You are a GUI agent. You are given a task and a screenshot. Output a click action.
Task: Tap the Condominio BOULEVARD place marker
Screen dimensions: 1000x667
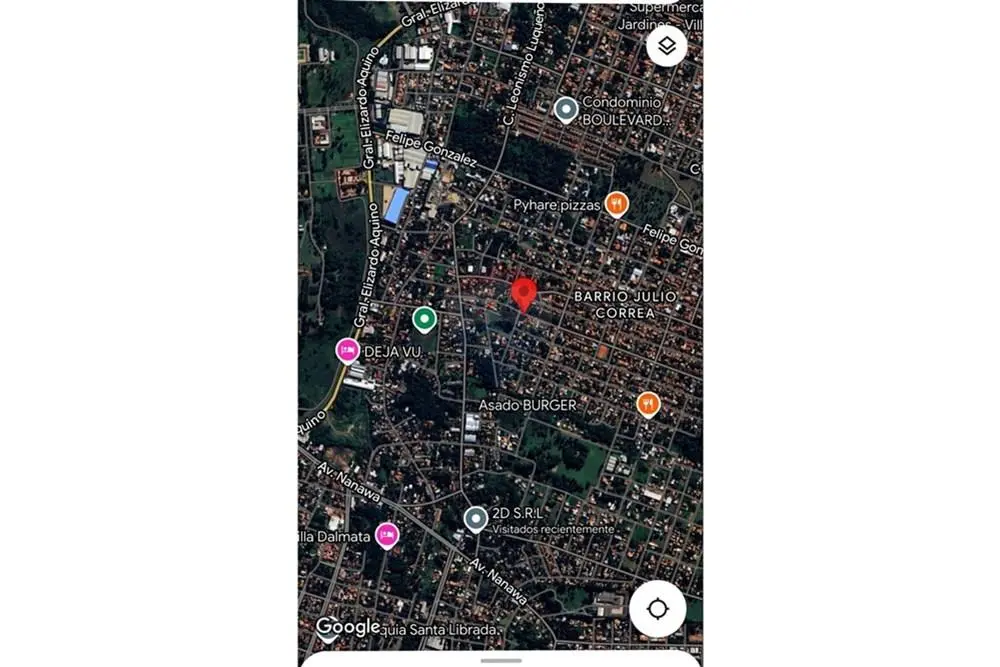click(x=566, y=110)
